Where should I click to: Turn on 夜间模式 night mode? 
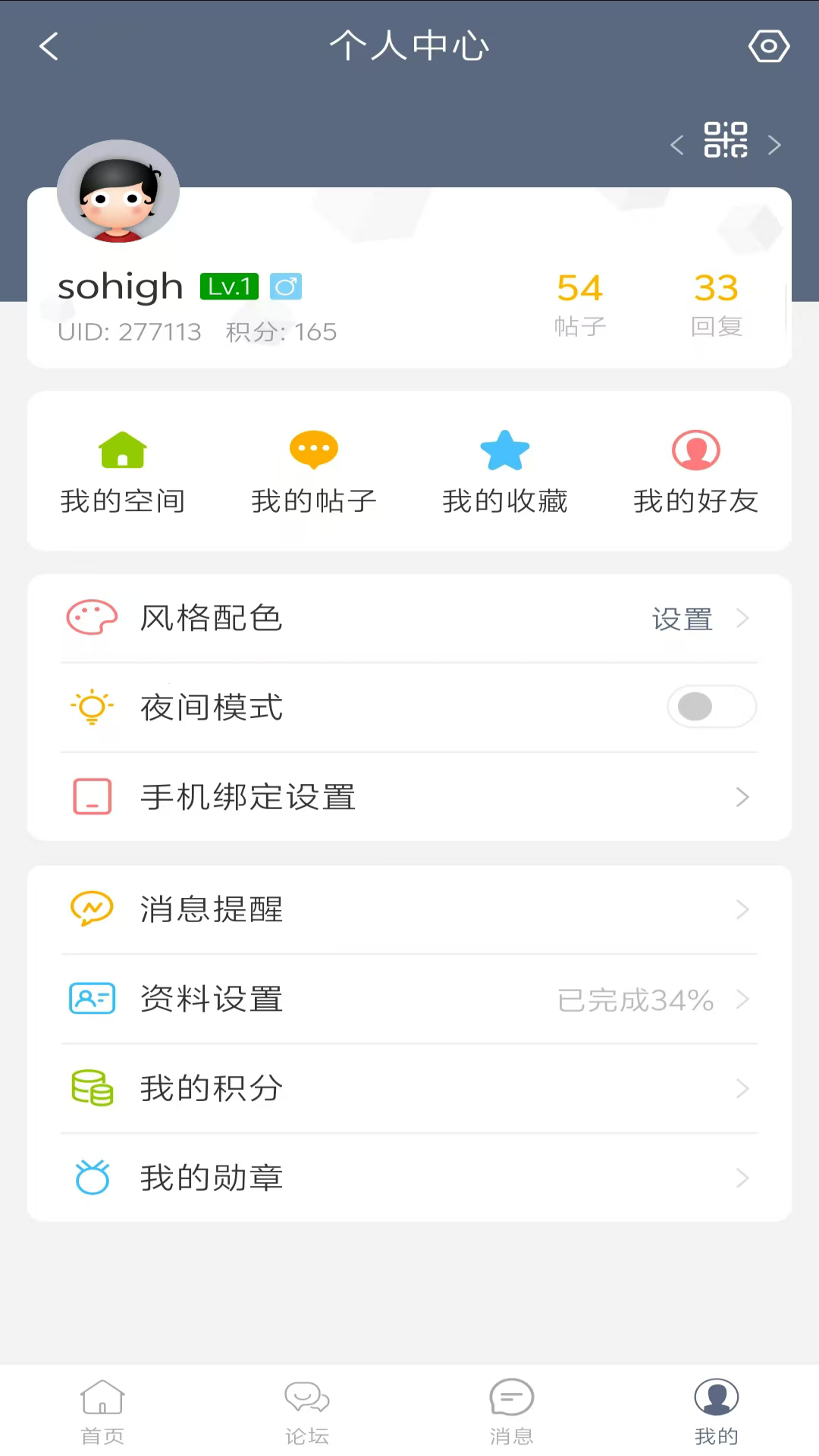711,707
